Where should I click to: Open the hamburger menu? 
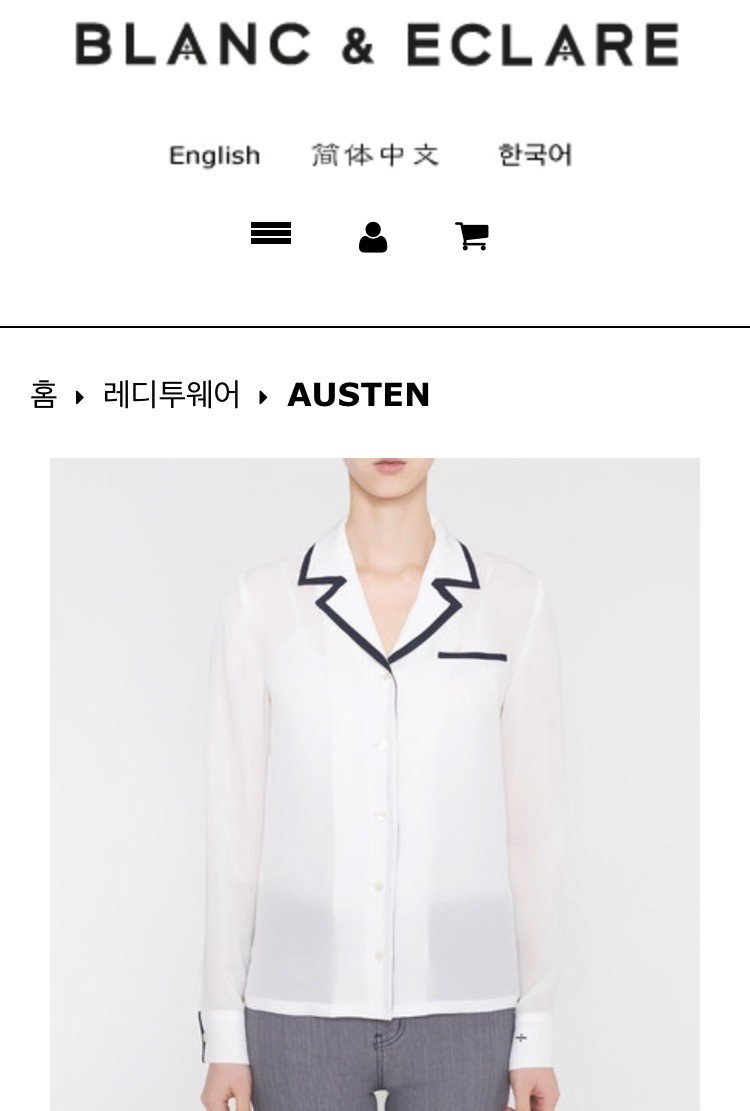point(270,234)
